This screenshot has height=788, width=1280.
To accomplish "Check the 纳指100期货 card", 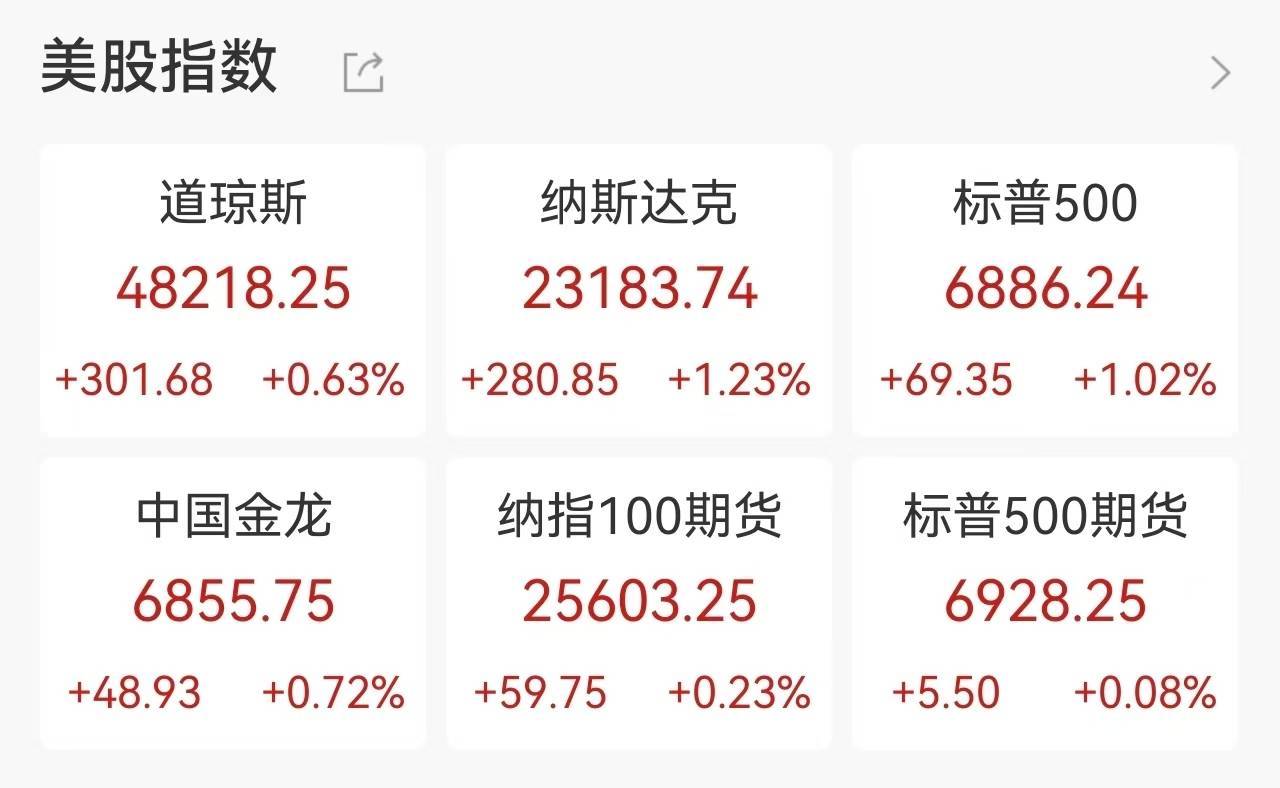I will (x=639, y=603).
